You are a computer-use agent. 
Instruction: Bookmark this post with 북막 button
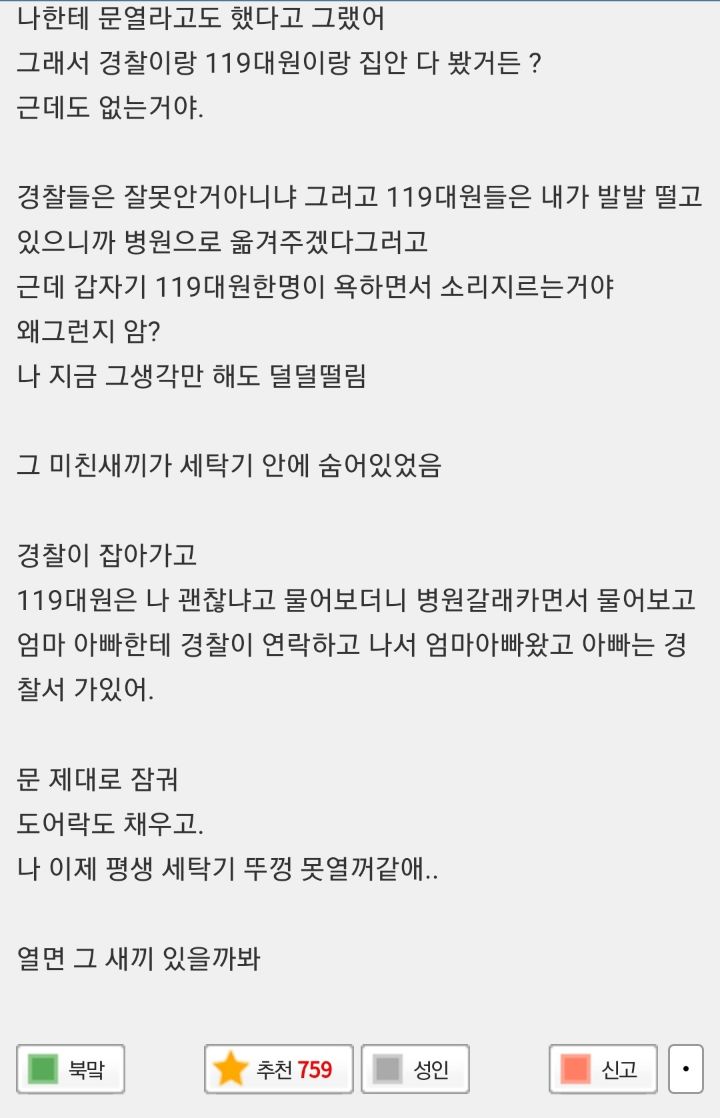click(70, 1069)
